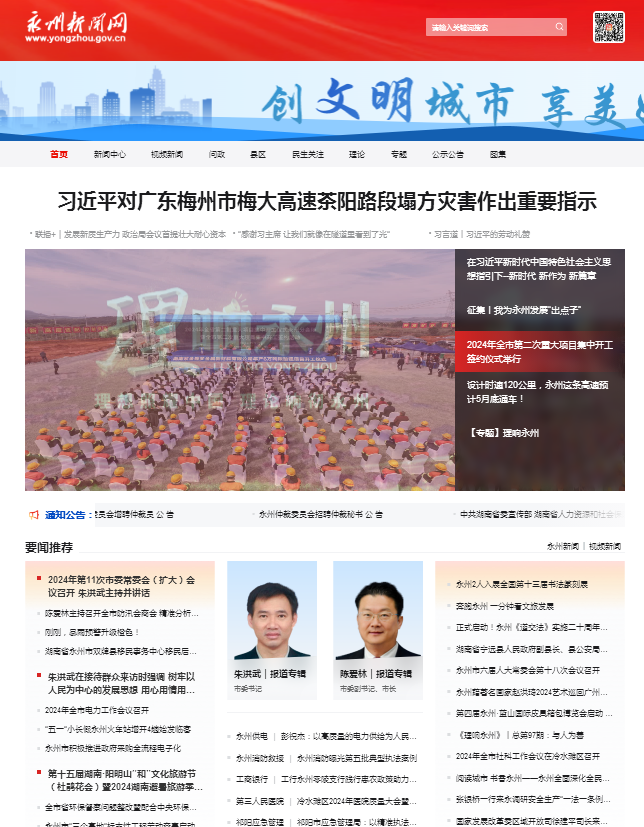The image size is (644, 827).
Task: Open the 永州新闻 link beside 要闻推荐
Action: pos(562,547)
